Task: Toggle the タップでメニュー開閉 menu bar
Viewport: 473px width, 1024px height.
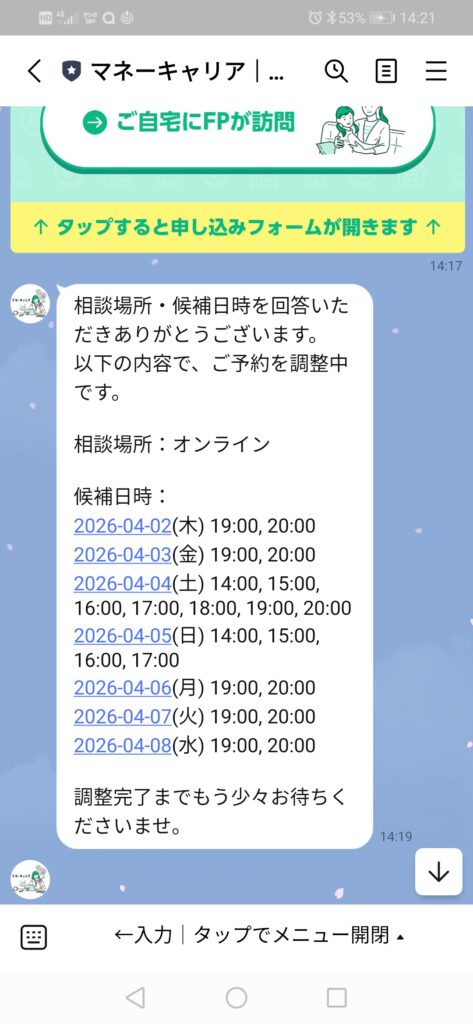Action: coord(259,935)
